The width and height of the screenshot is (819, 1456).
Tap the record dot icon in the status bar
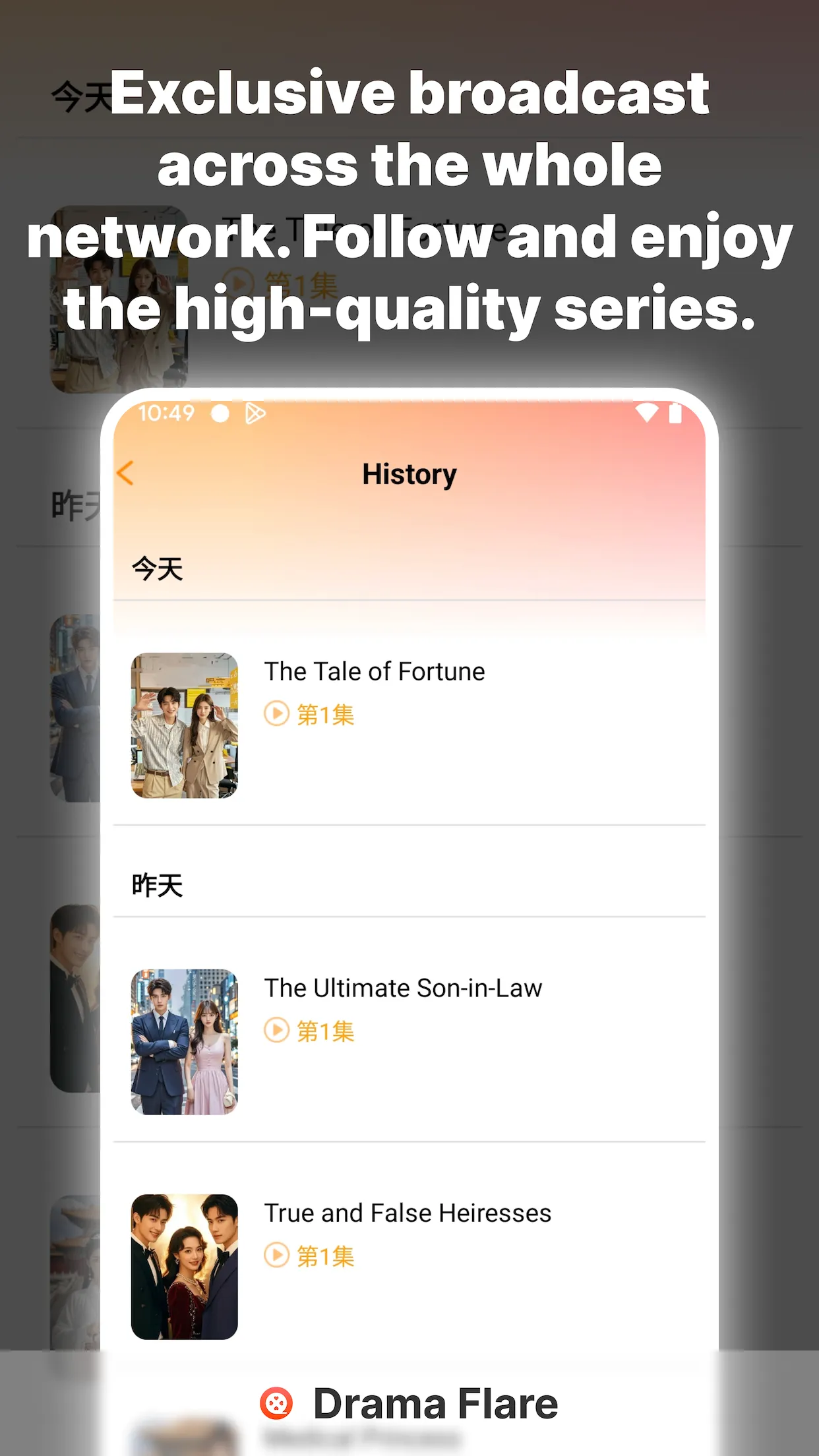pyautogui.click(x=220, y=413)
